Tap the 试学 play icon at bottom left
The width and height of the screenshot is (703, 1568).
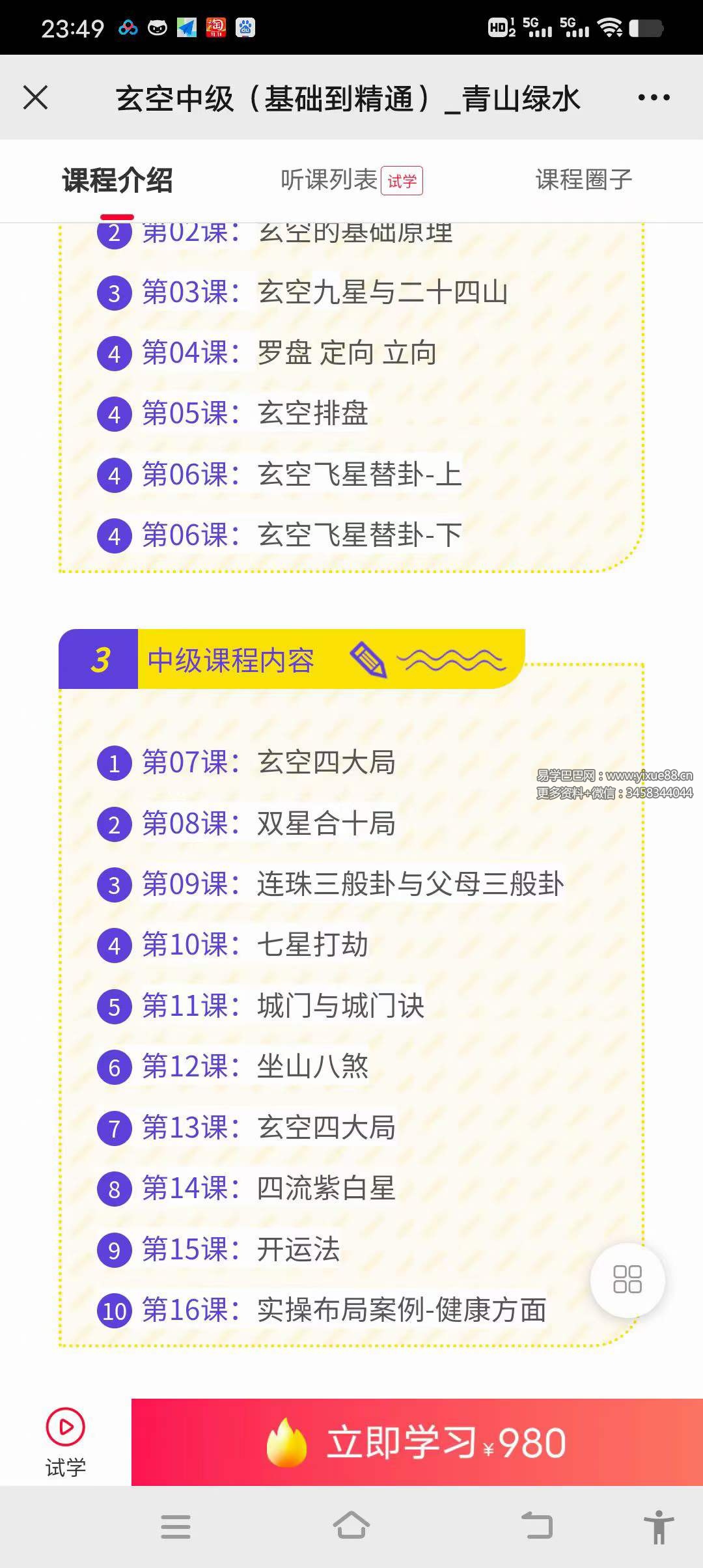click(x=65, y=1426)
